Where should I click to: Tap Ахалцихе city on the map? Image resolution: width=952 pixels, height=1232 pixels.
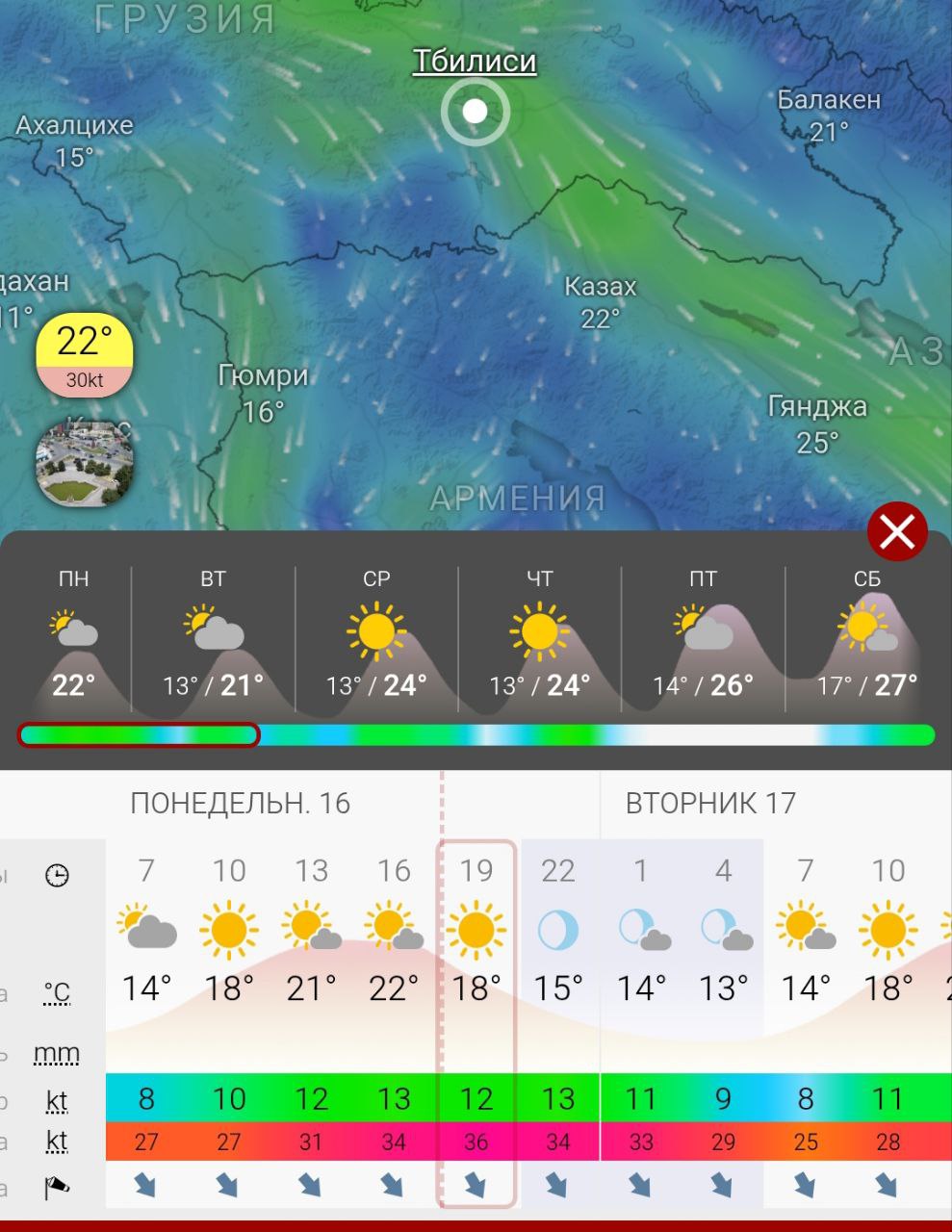(x=74, y=139)
